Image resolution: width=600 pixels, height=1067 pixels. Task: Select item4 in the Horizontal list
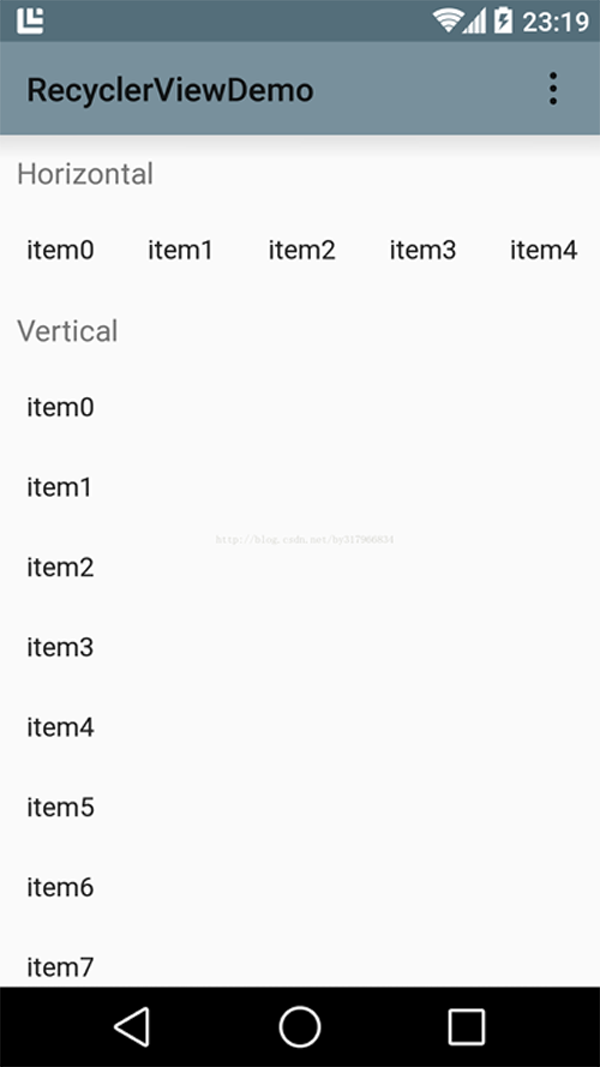point(543,249)
